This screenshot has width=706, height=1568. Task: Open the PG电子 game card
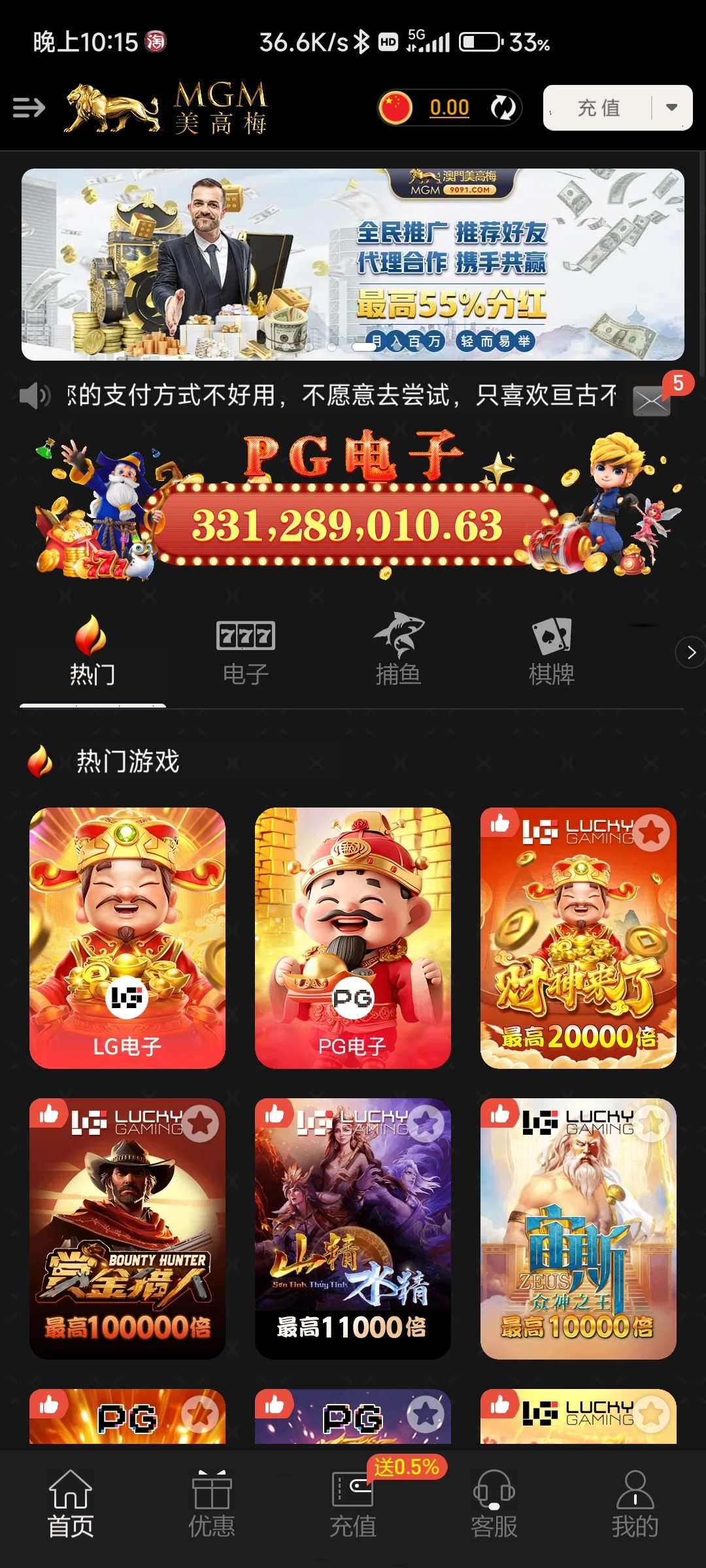353,938
